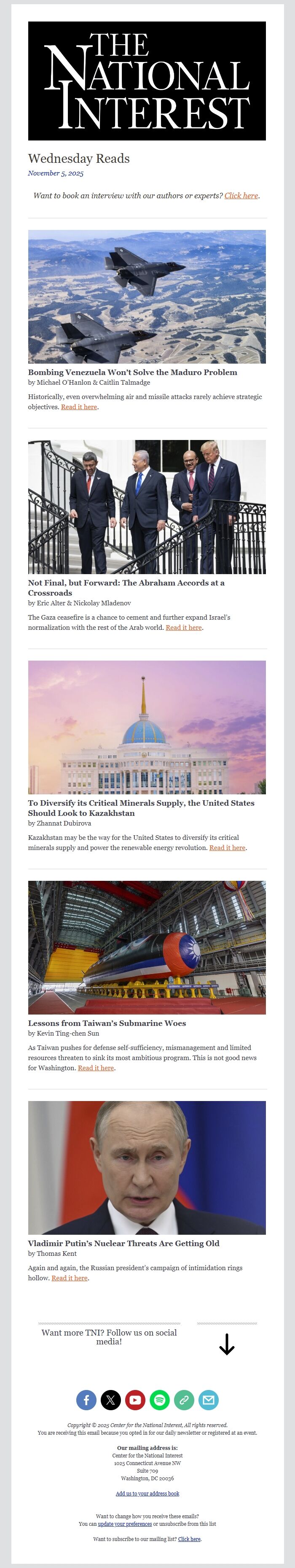Open the update your preferences link
295x1568 pixels.
tap(125, 1524)
